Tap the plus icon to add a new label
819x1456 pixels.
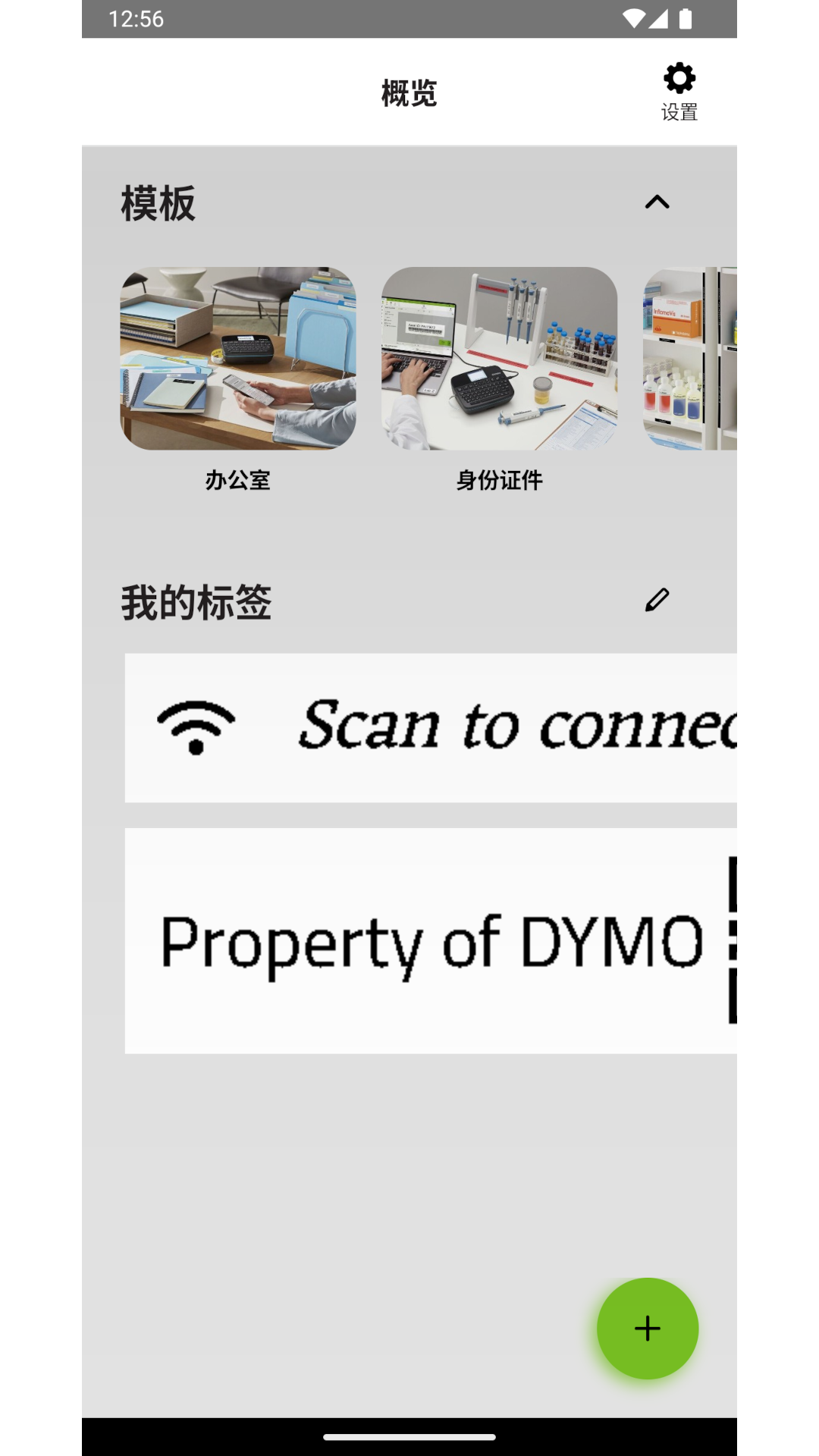[x=647, y=1329]
